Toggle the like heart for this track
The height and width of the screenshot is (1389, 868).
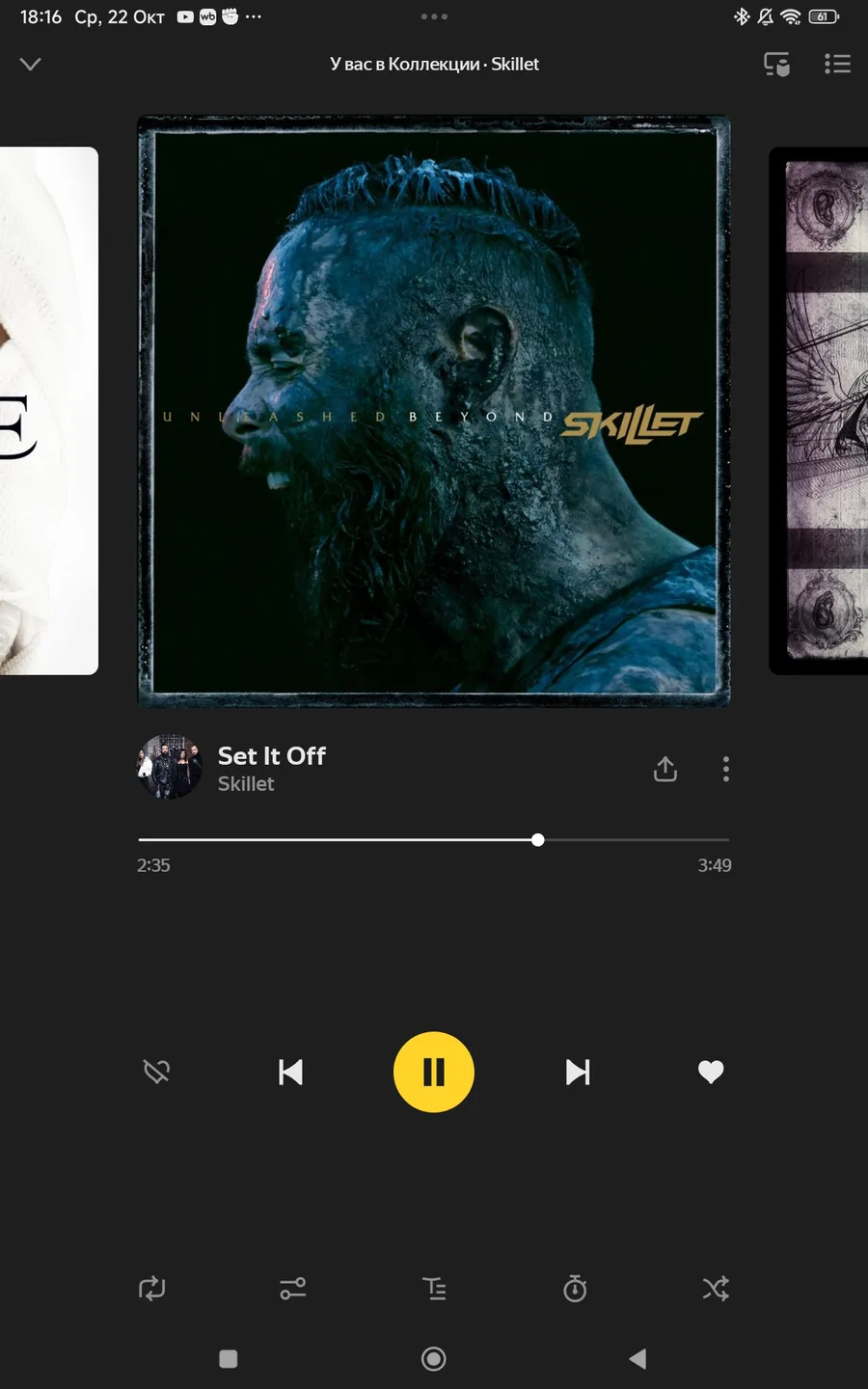click(711, 1072)
